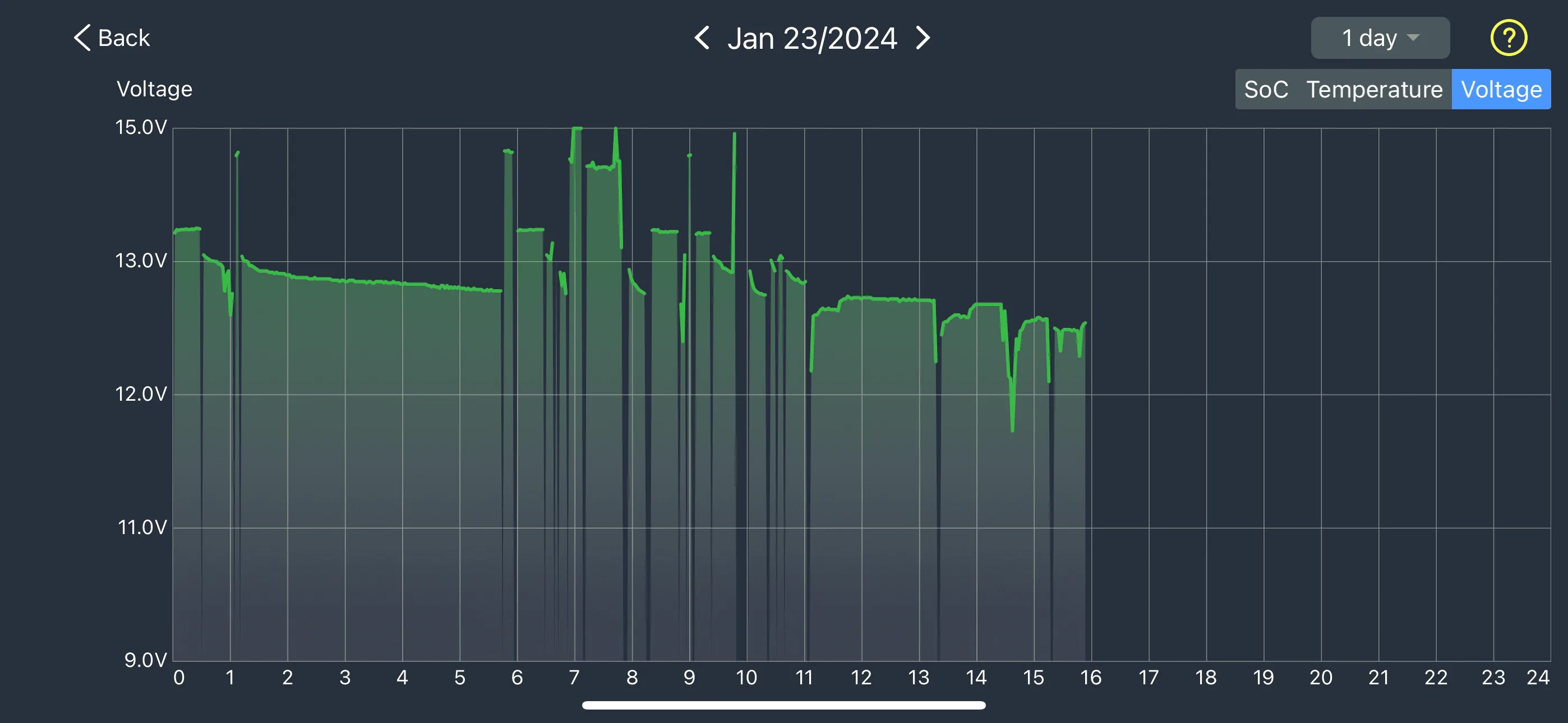Image resolution: width=1568 pixels, height=723 pixels.
Task: Go to the previous day's chart
Action: pos(703,38)
